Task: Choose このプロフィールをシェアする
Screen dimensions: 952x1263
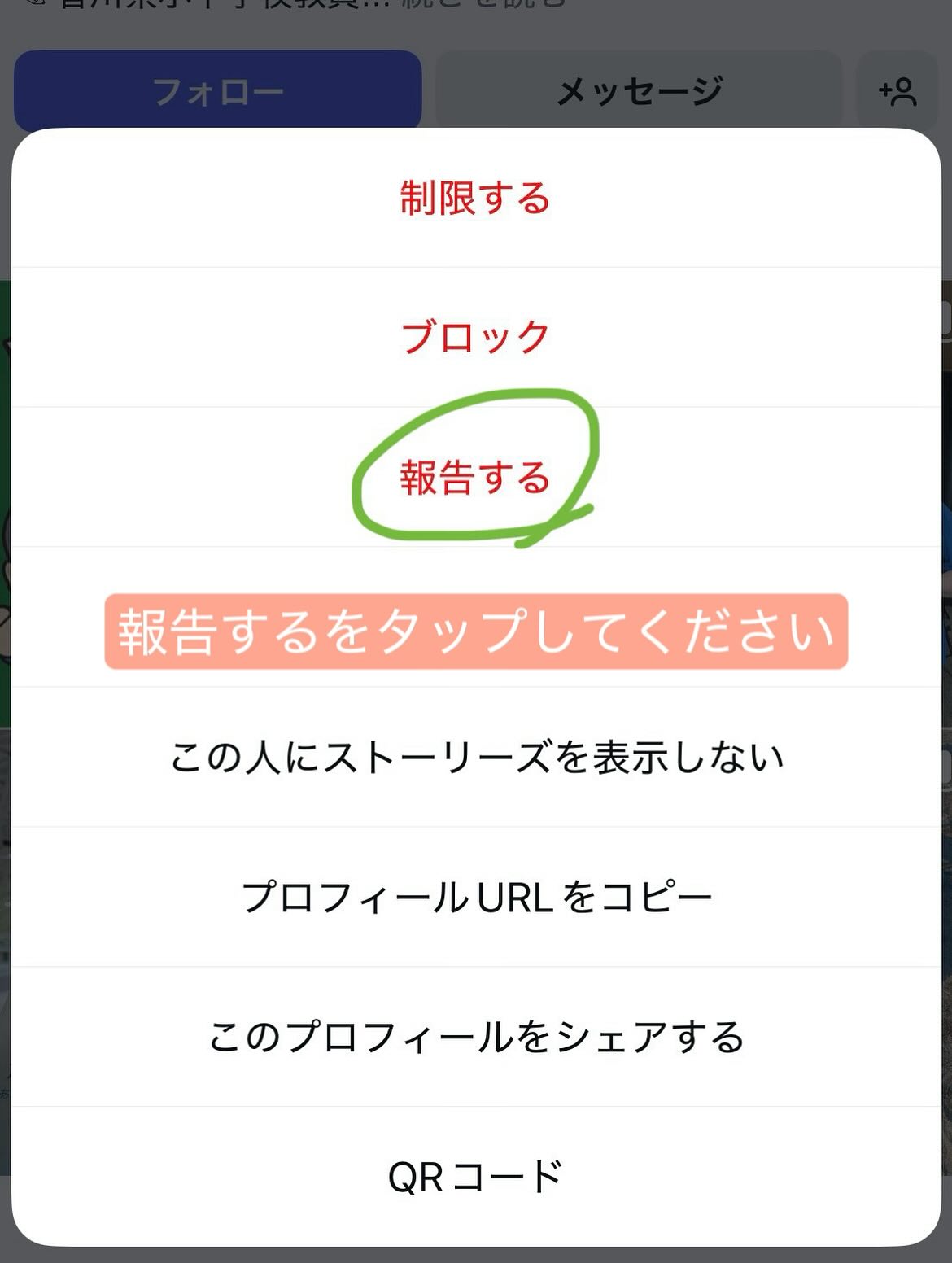Action: (475, 1037)
